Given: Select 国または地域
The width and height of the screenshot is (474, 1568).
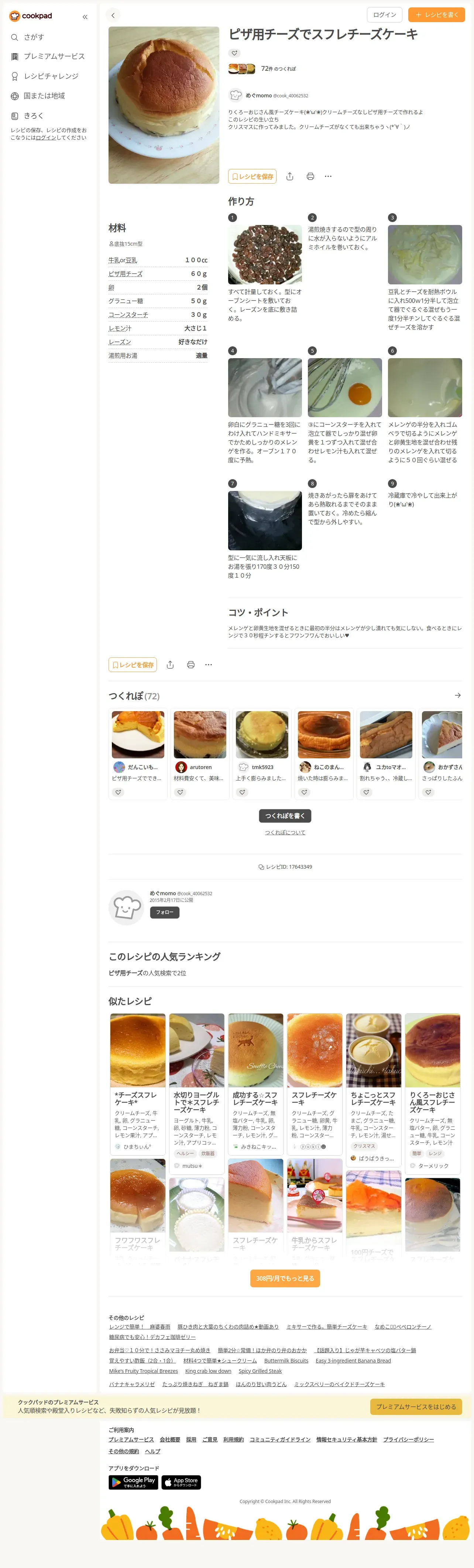Looking at the screenshot, I should click(x=44, y=96).
